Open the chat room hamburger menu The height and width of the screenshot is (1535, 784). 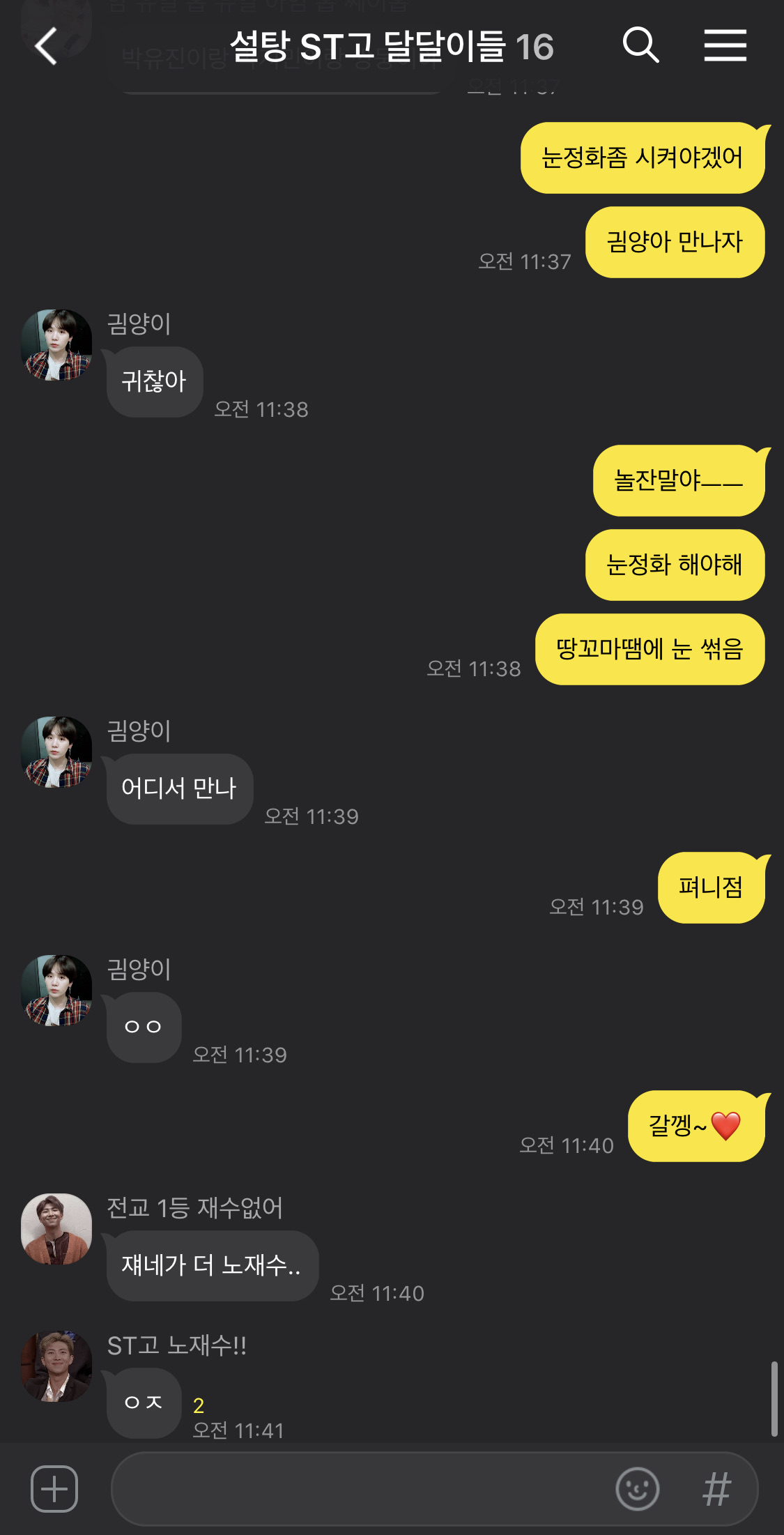(725, 46)
